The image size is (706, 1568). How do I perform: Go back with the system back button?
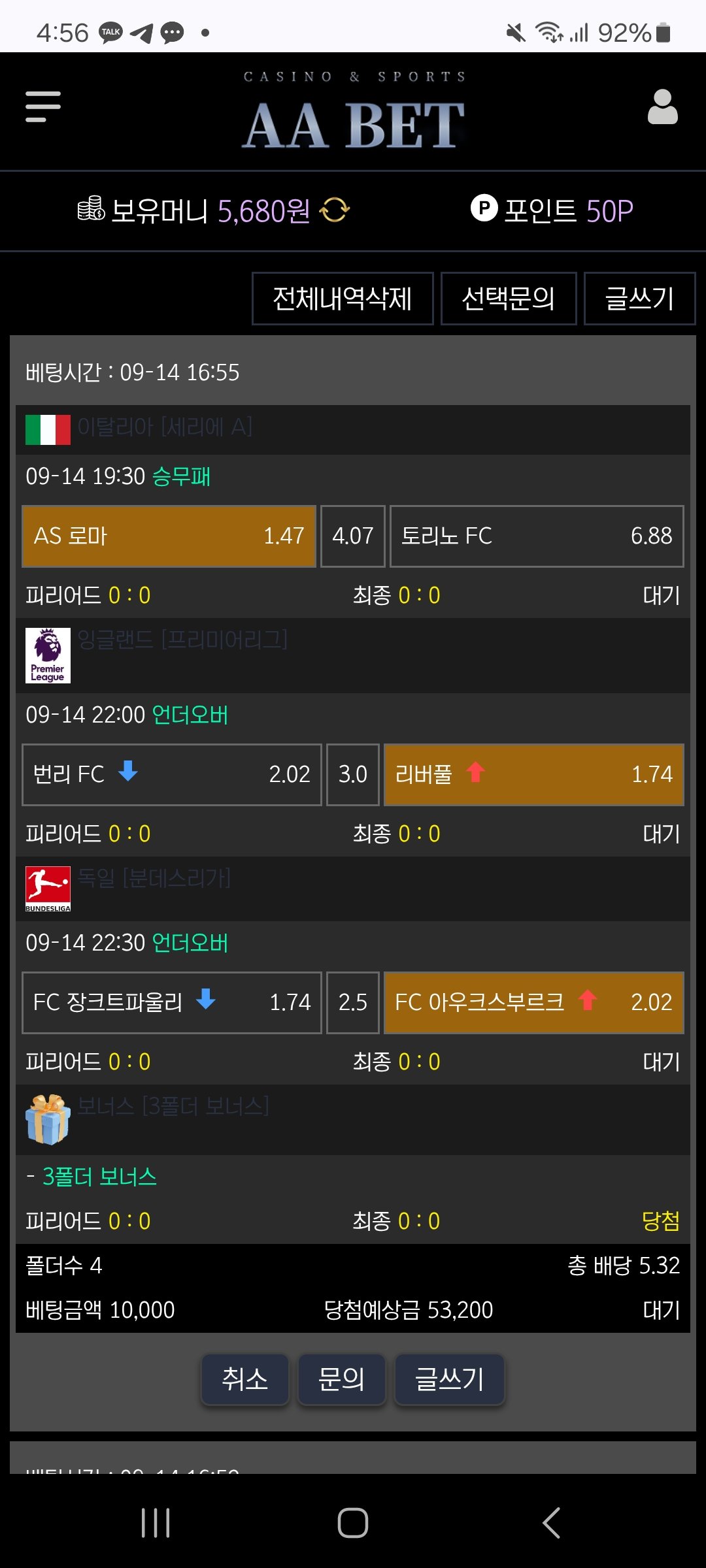(x=551, y=1523)
